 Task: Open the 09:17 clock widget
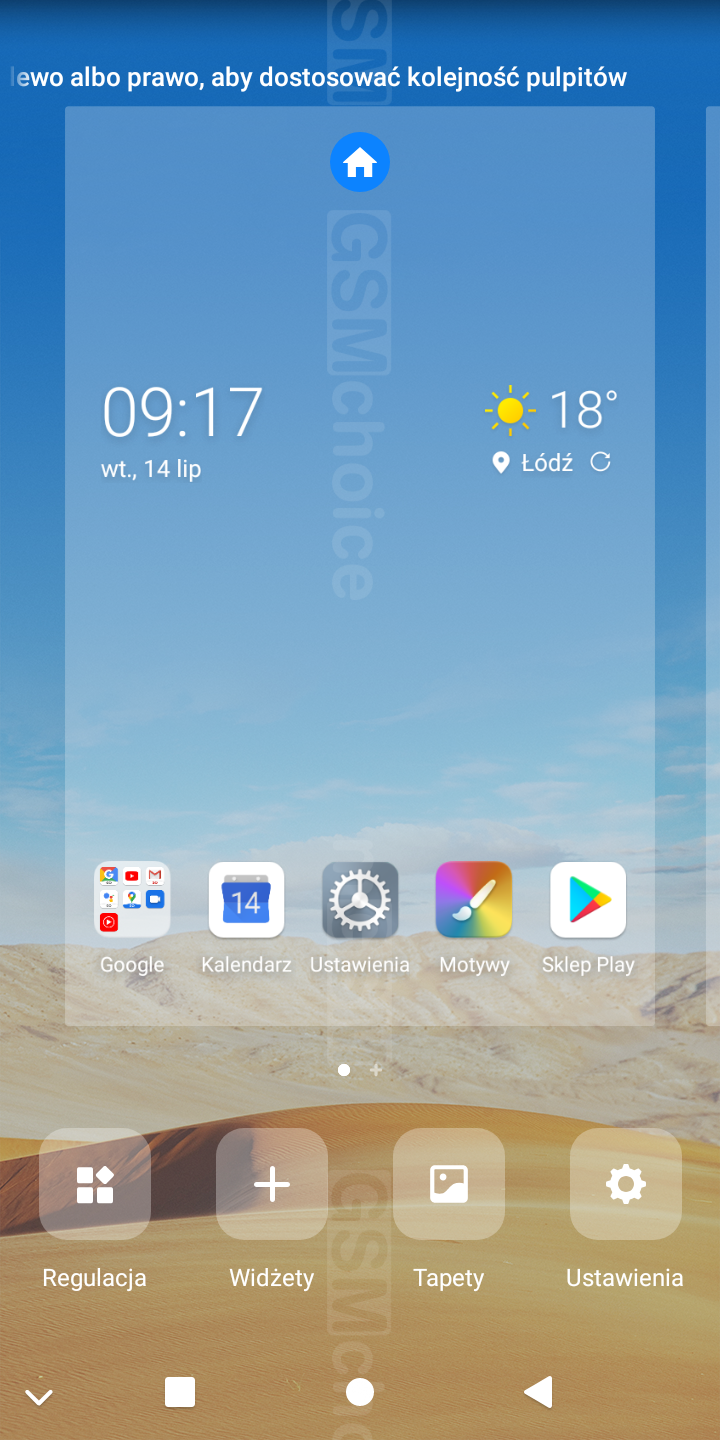click(x=182, y=412)
